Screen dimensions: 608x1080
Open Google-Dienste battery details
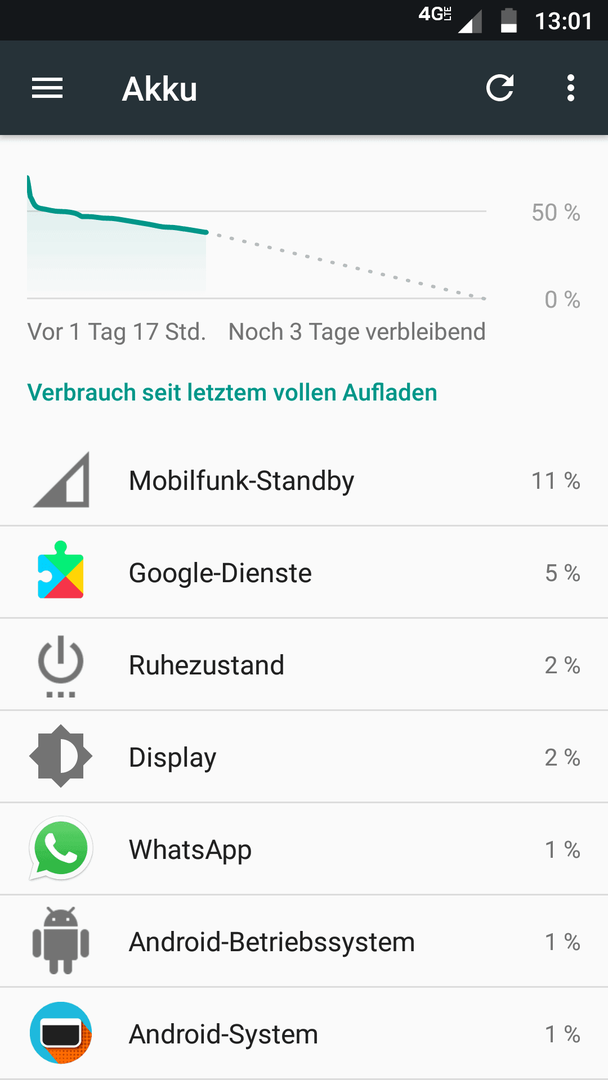(304, 572)
